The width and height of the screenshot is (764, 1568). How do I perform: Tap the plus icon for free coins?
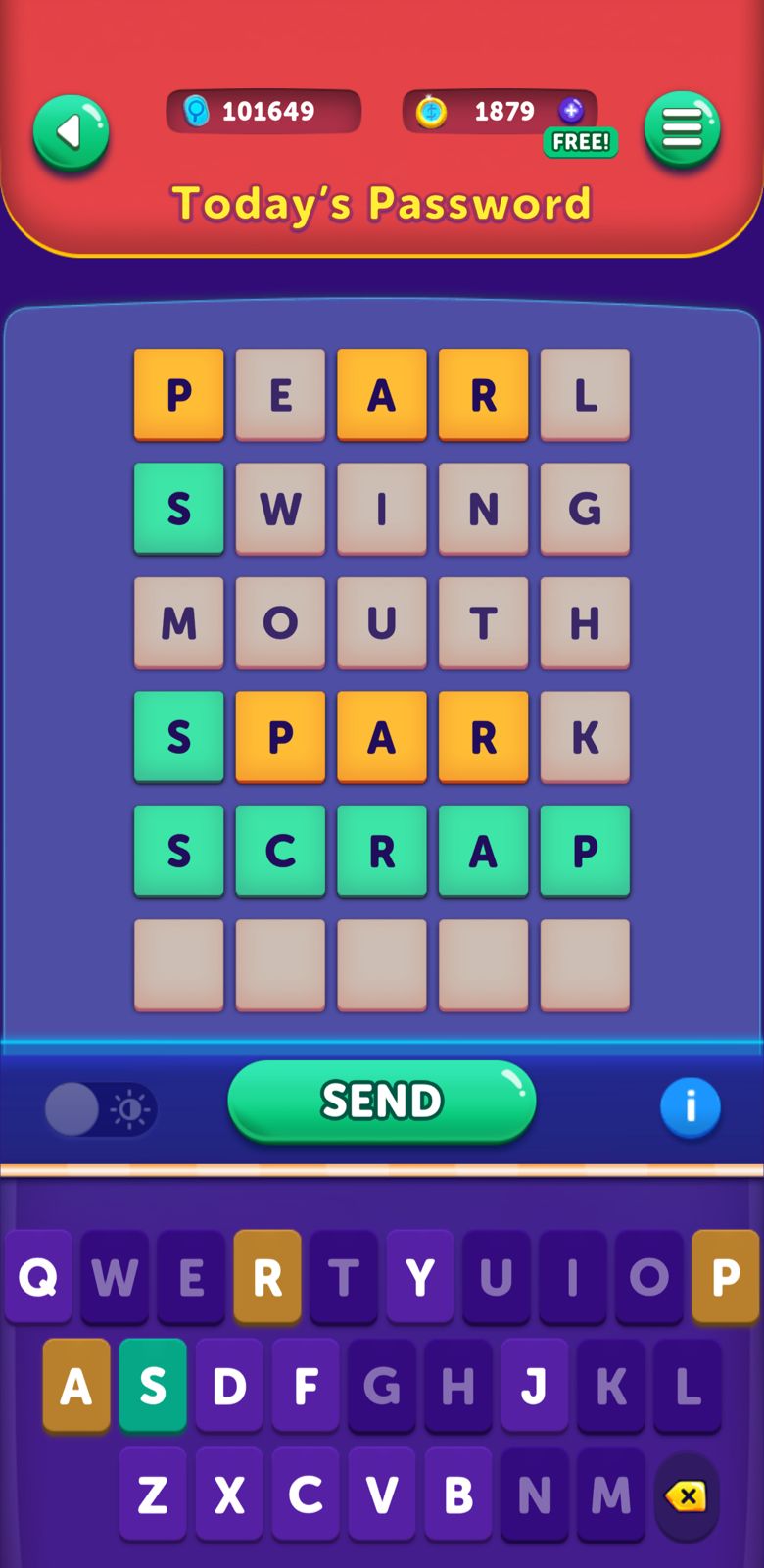click(572, 111)
